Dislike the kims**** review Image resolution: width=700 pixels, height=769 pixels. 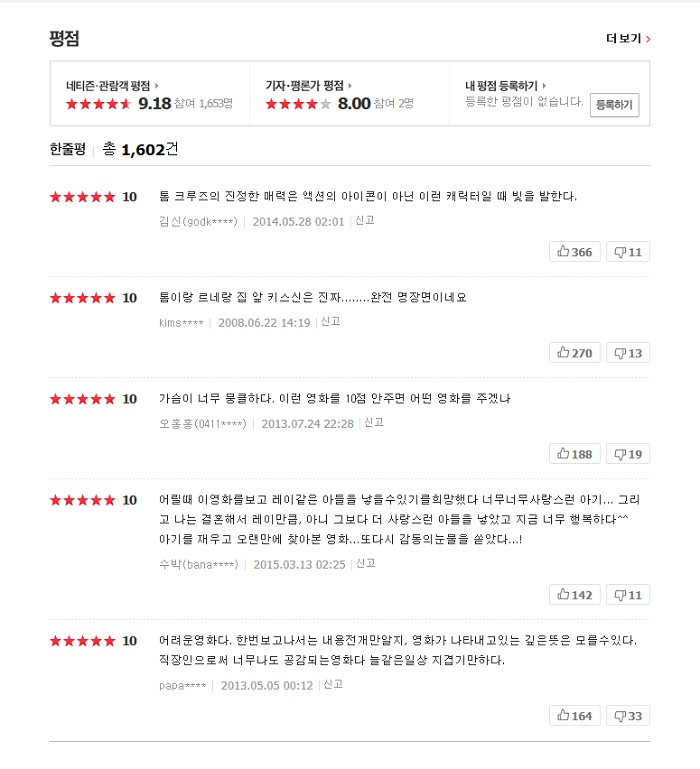(x=628, y=353)
